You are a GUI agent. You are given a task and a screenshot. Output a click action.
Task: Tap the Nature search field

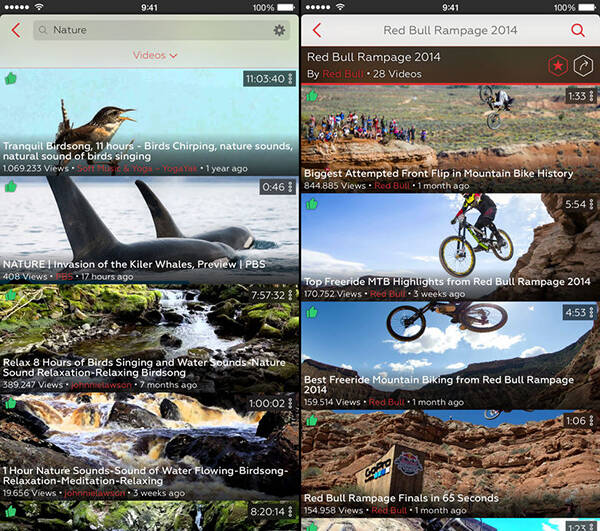pos(150,31)
